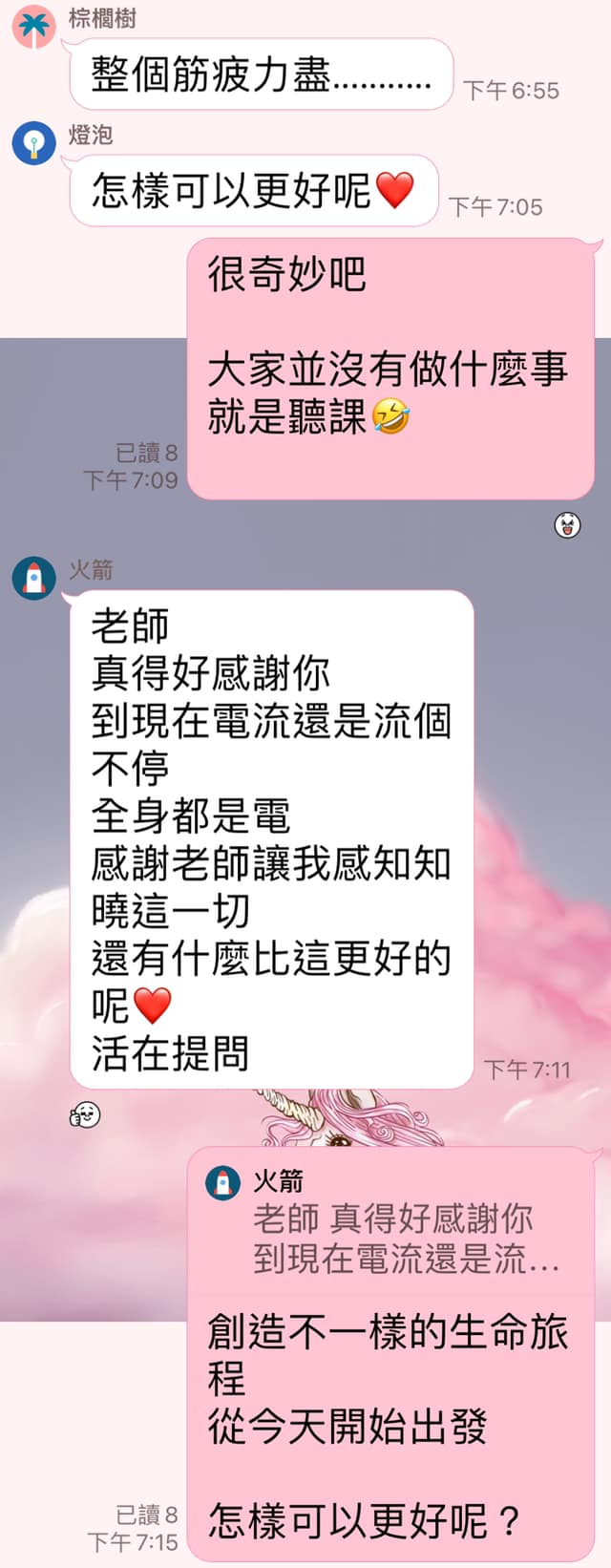
Task: Open 火箭's profile avatar
Action: click(x=33, y=579)
